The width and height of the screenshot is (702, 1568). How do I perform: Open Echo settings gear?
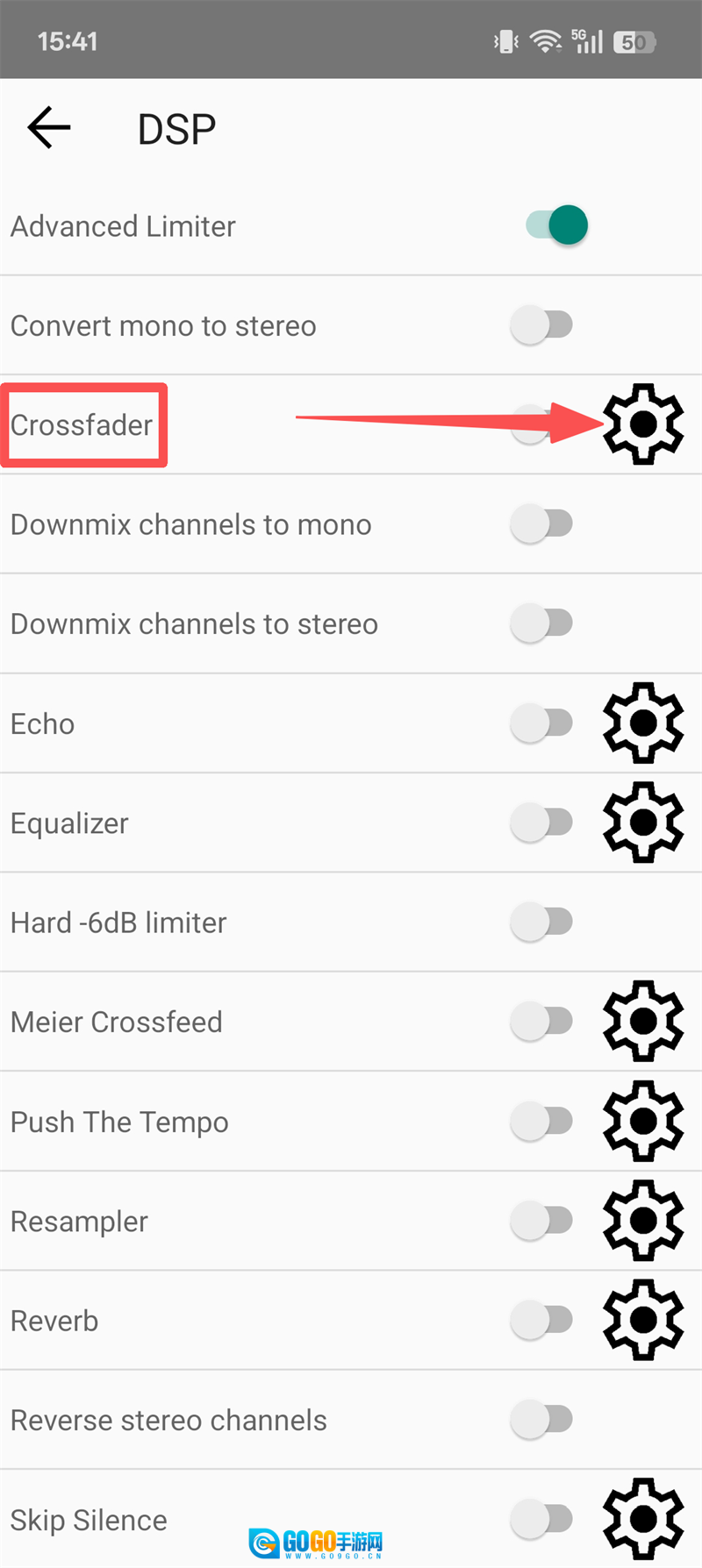tap(643, 723)
